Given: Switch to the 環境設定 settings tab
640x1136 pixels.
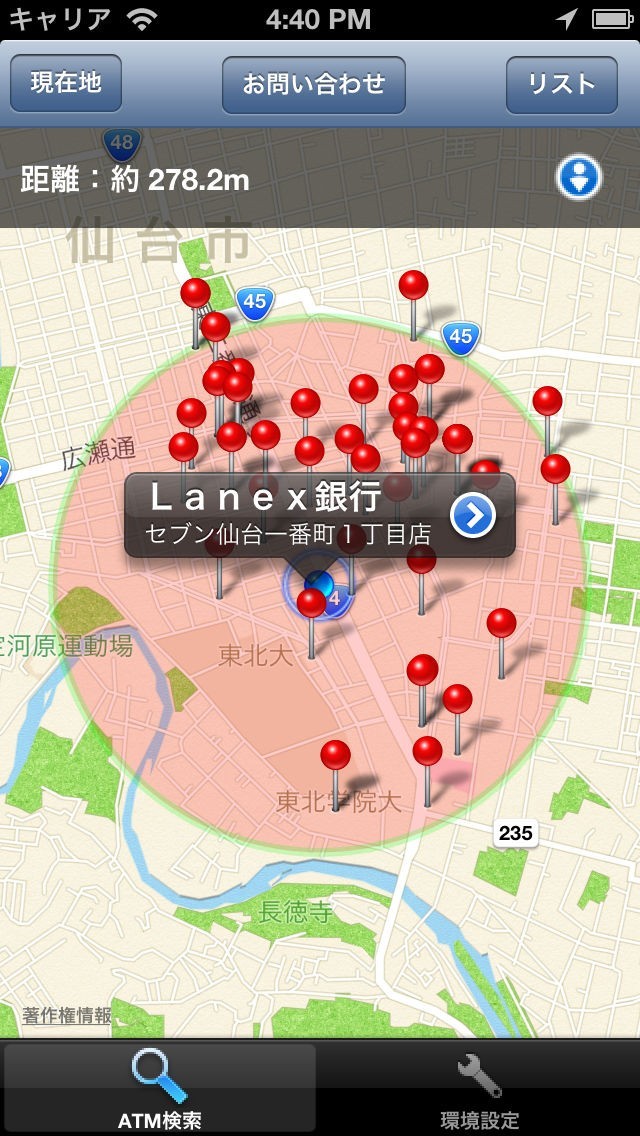Looking at the screenshot, I should [480, 1090].
